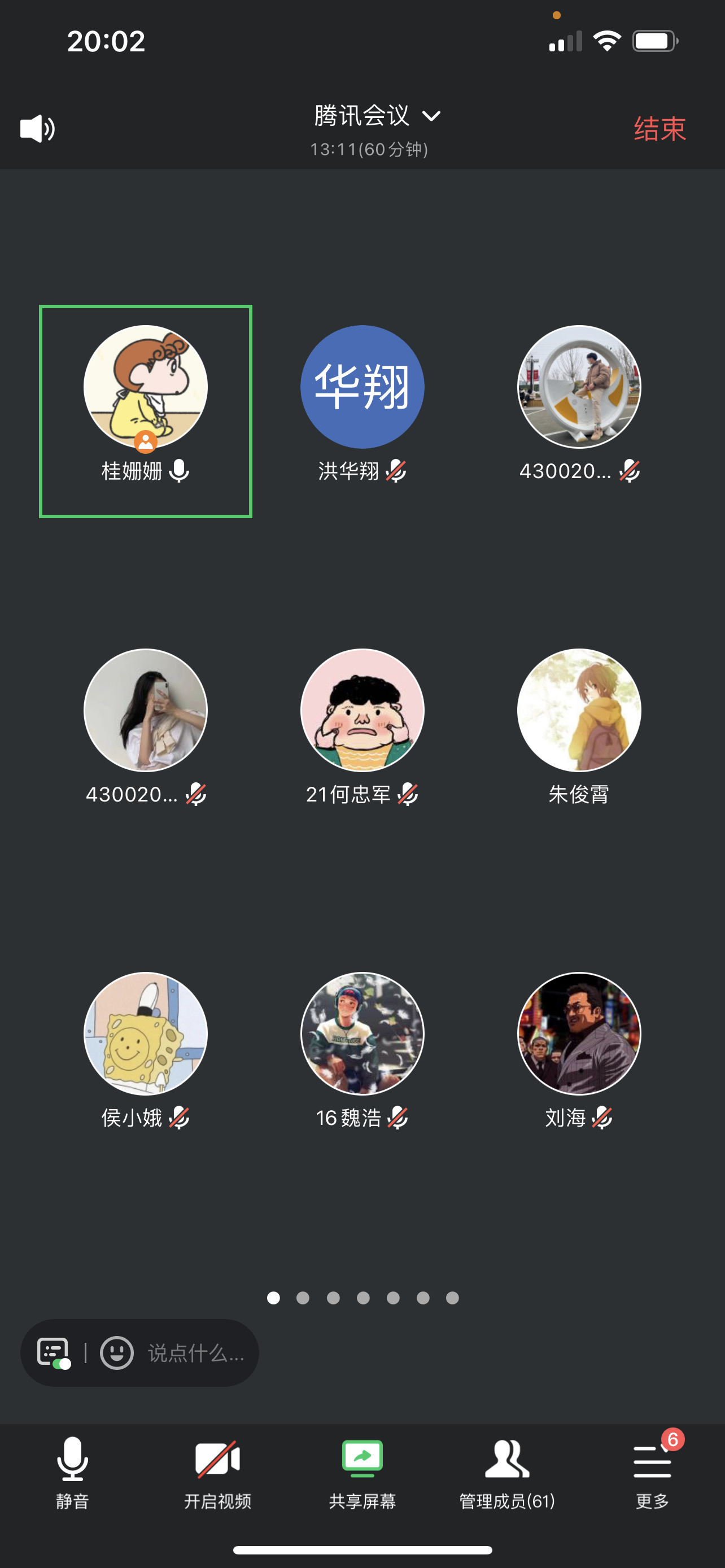Toggle the speaker audio output icon
Screen dimensions: 725x1568
[x=37, y=129]
